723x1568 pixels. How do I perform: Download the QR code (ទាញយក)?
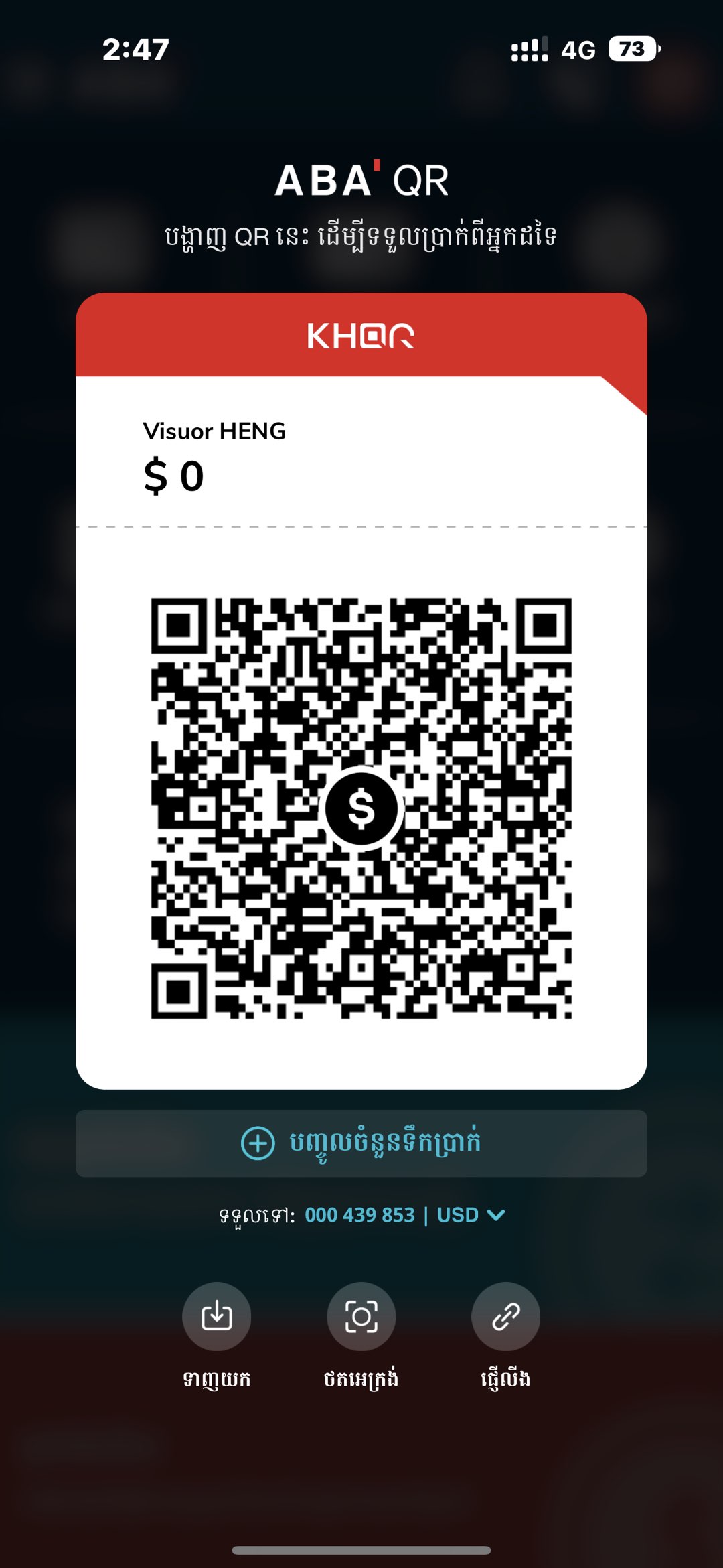coord(216,1316)
